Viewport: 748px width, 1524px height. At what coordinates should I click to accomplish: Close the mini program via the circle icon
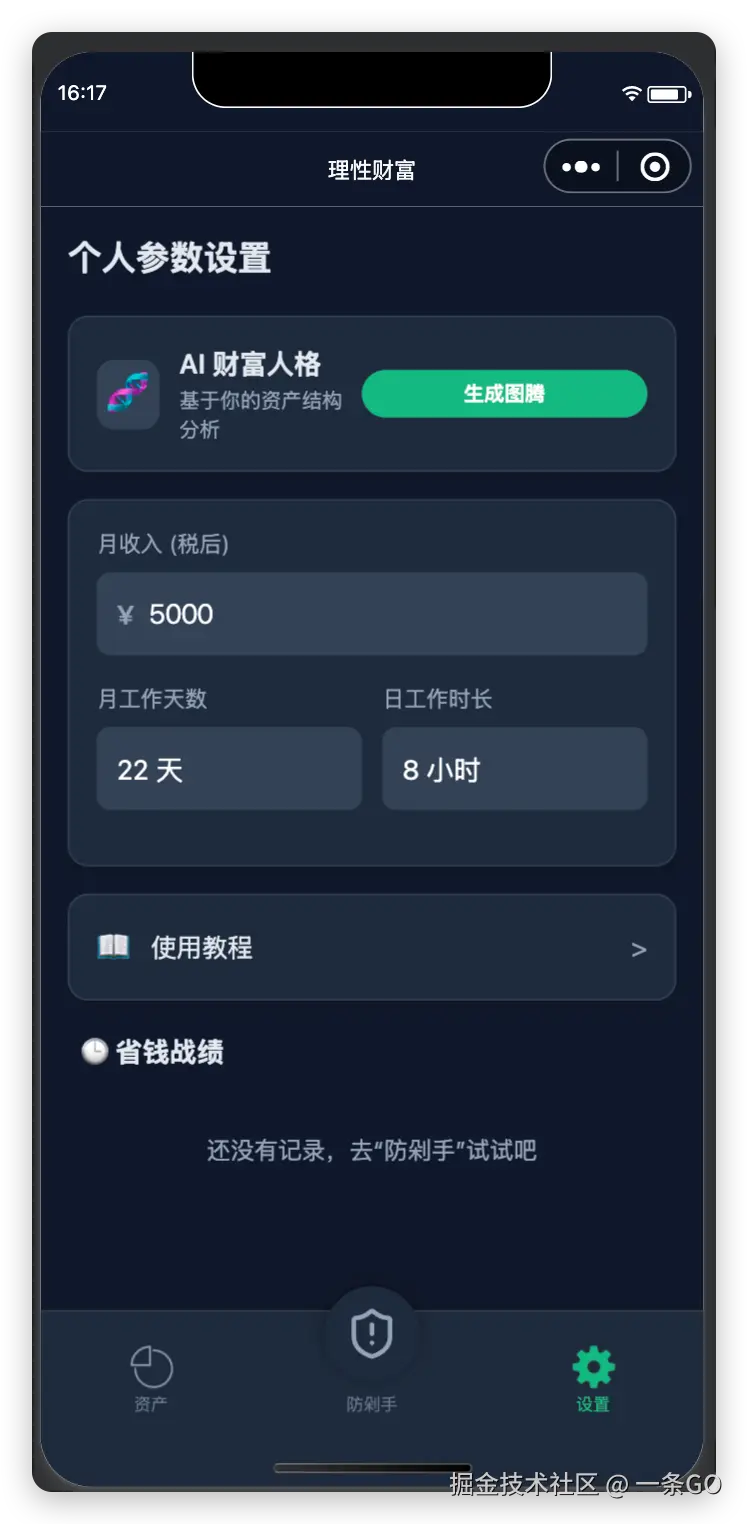click(x=654, y=167)
